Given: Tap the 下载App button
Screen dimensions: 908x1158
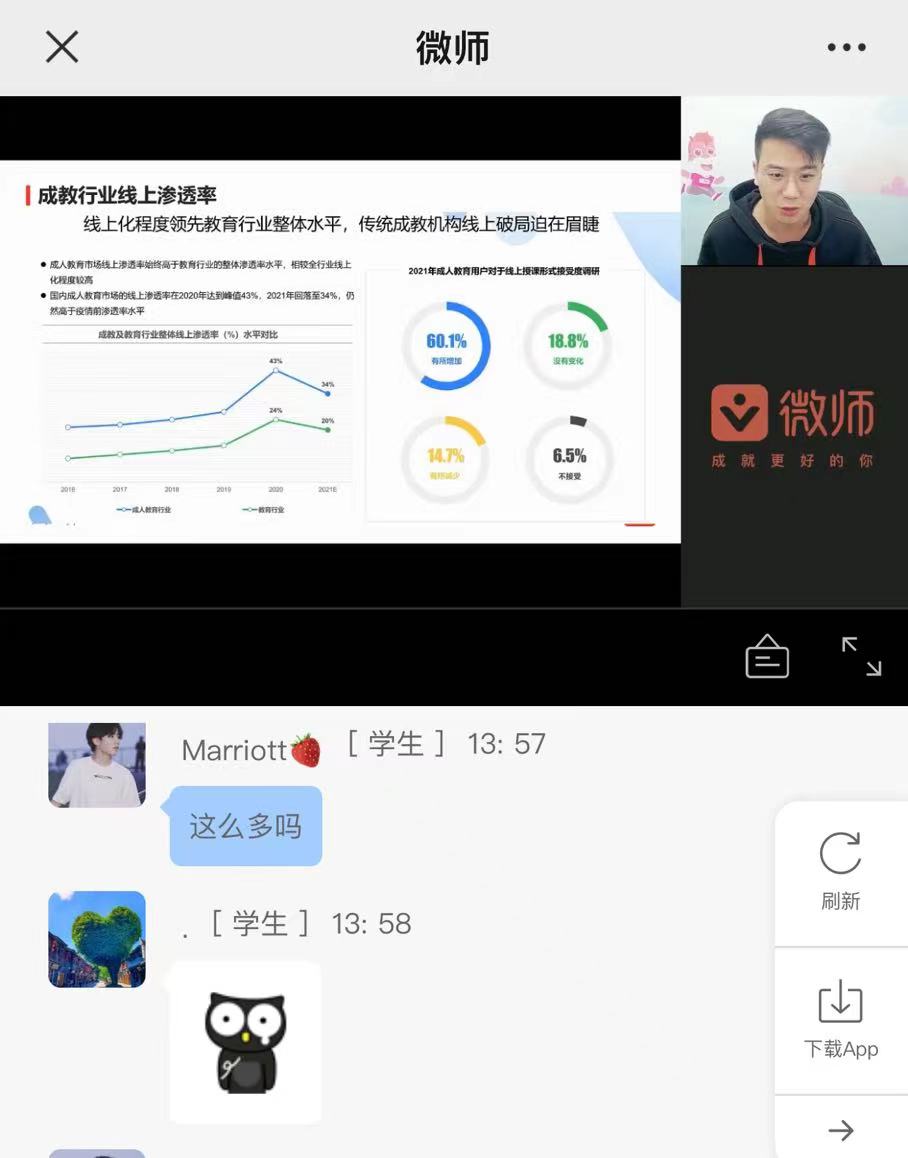Looking at the screenshot, I should pyautogui.click(x=840, y=1020).
